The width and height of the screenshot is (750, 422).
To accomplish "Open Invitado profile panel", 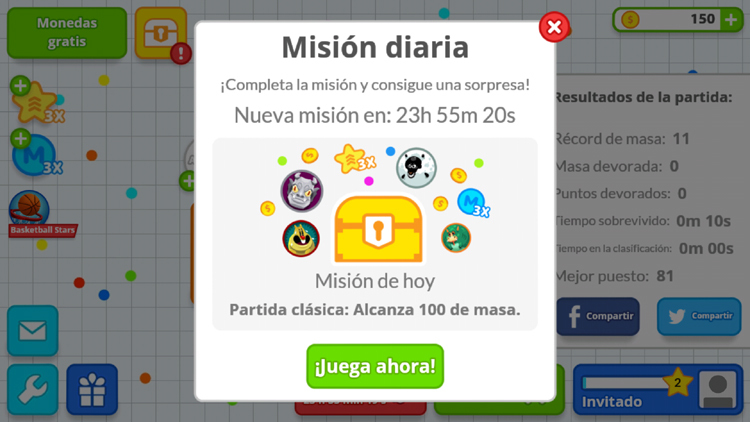I will [660, 390].
